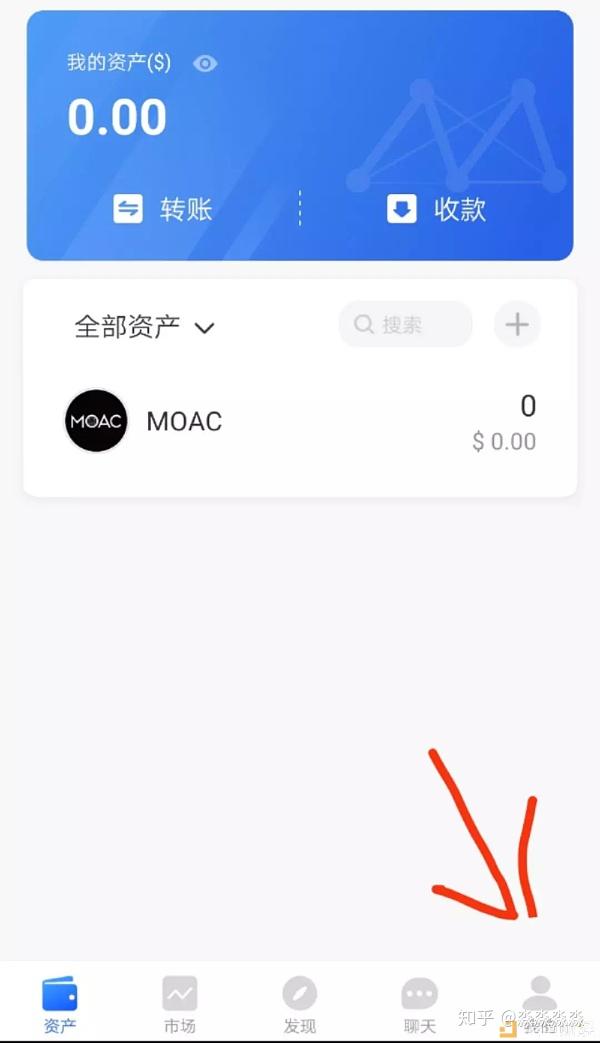Go to the 发现 tab
600x1043 pixels.
pos(300,1003)
